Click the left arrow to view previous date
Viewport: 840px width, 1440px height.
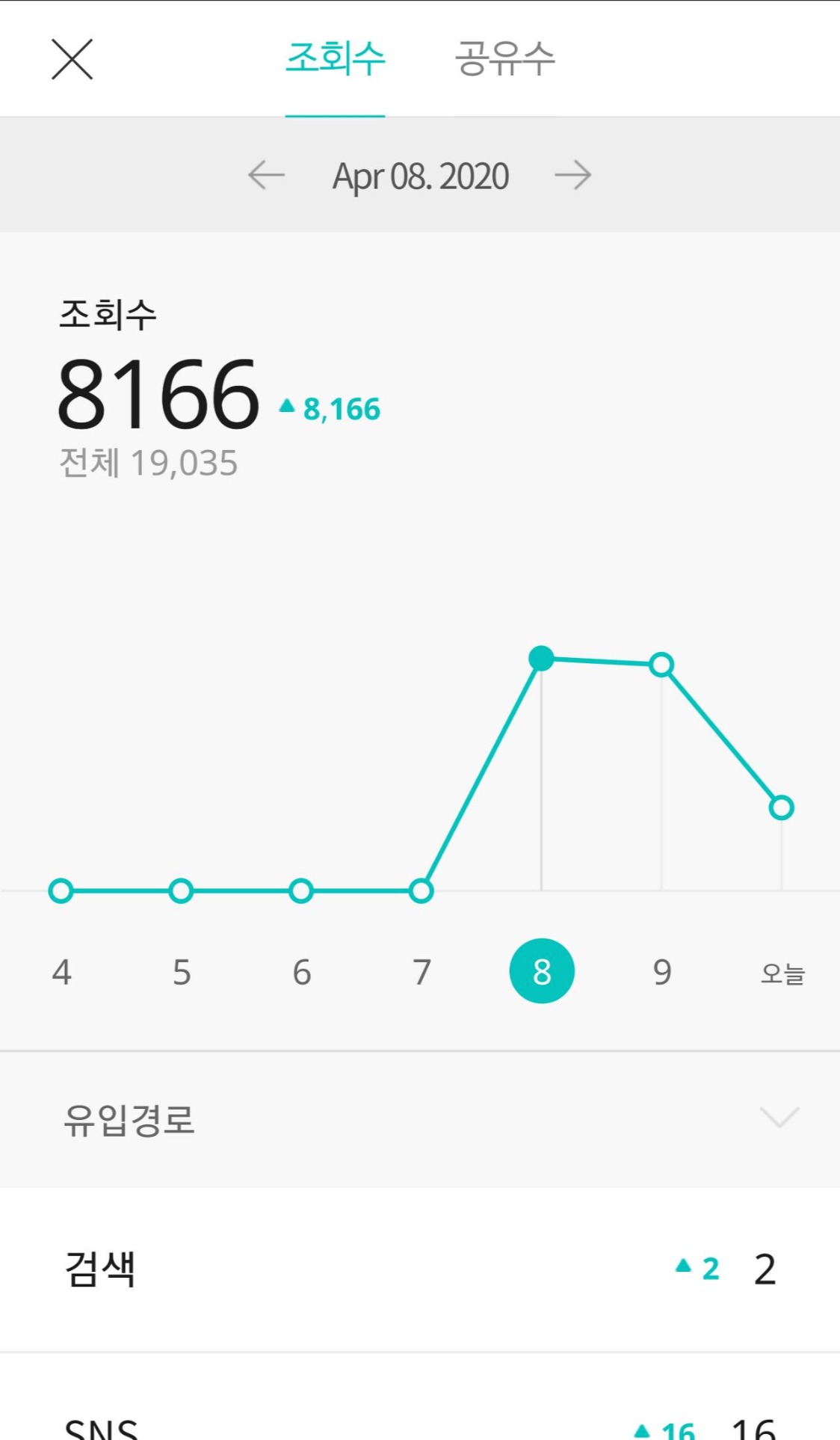click(x=266, y=173)
